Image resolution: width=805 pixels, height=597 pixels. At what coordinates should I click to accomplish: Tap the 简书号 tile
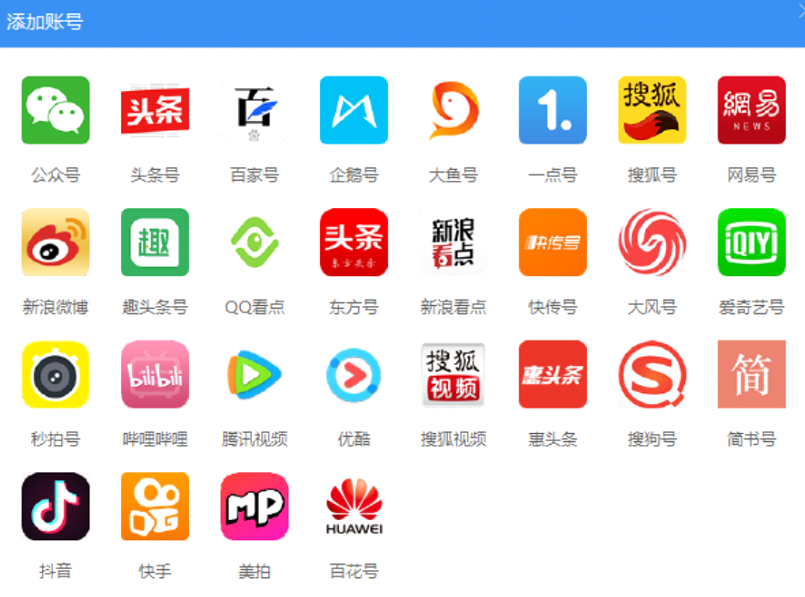point(751,374)
